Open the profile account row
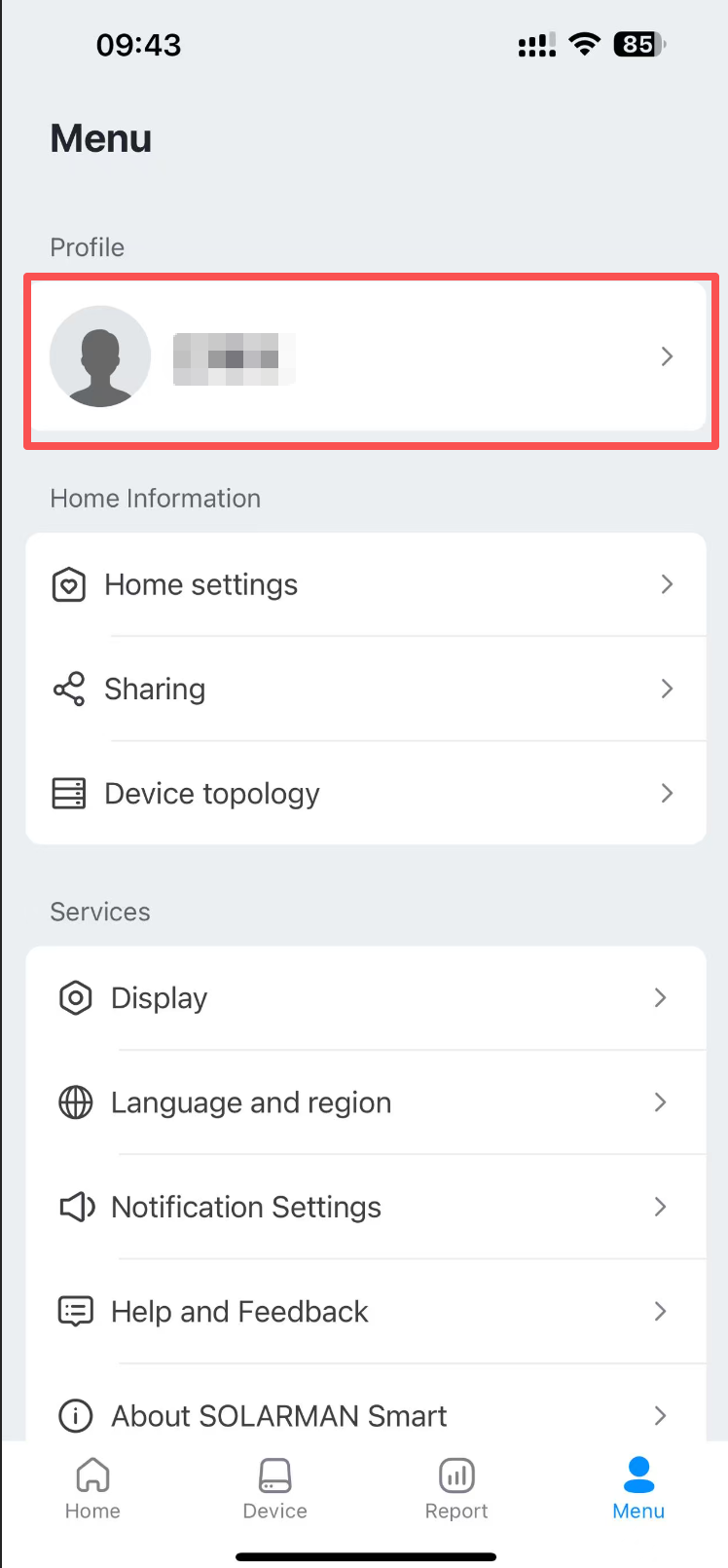Viewport: 728px width, 1568px height. pos(366,356)
